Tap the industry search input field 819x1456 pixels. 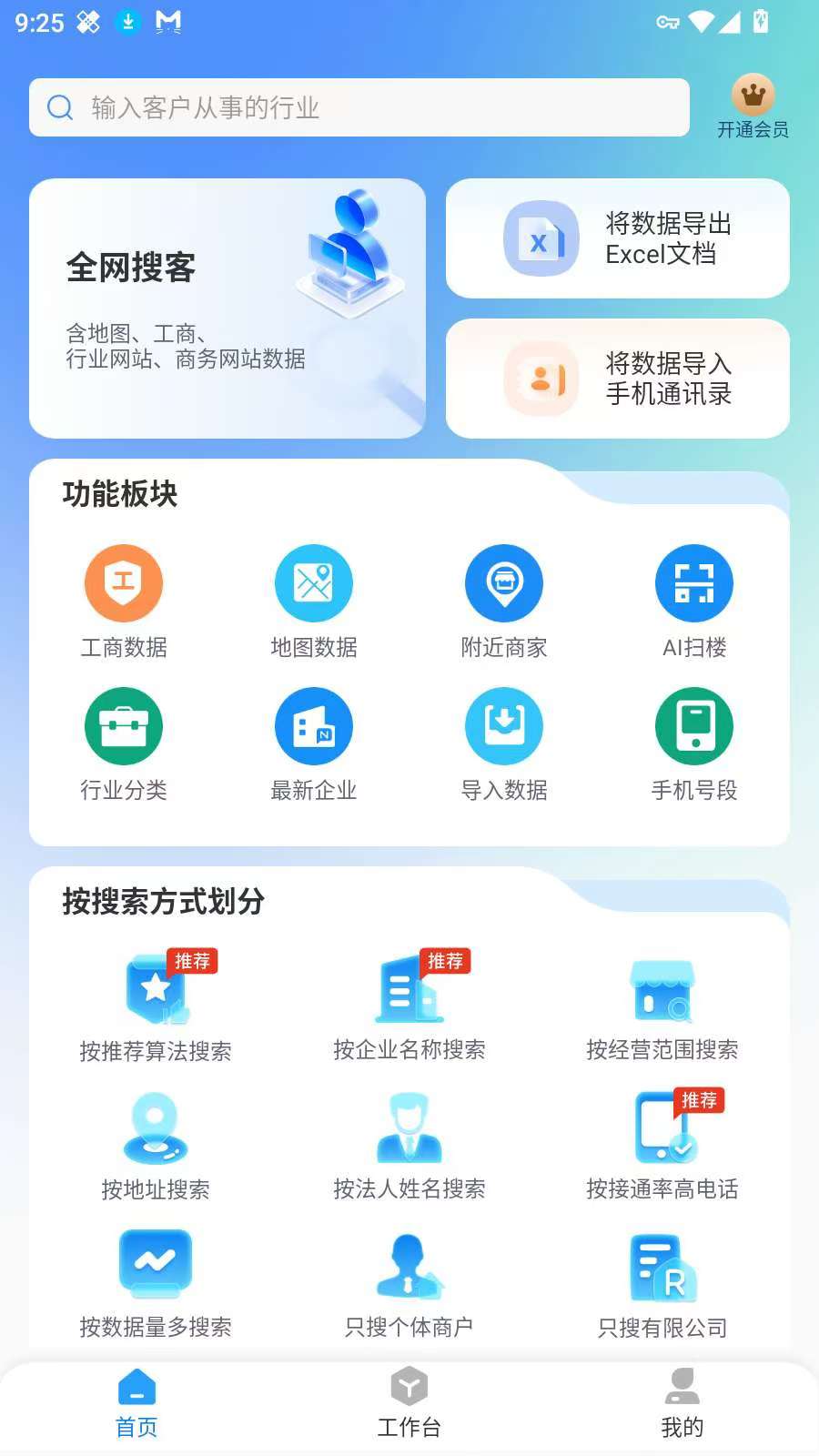359,107
